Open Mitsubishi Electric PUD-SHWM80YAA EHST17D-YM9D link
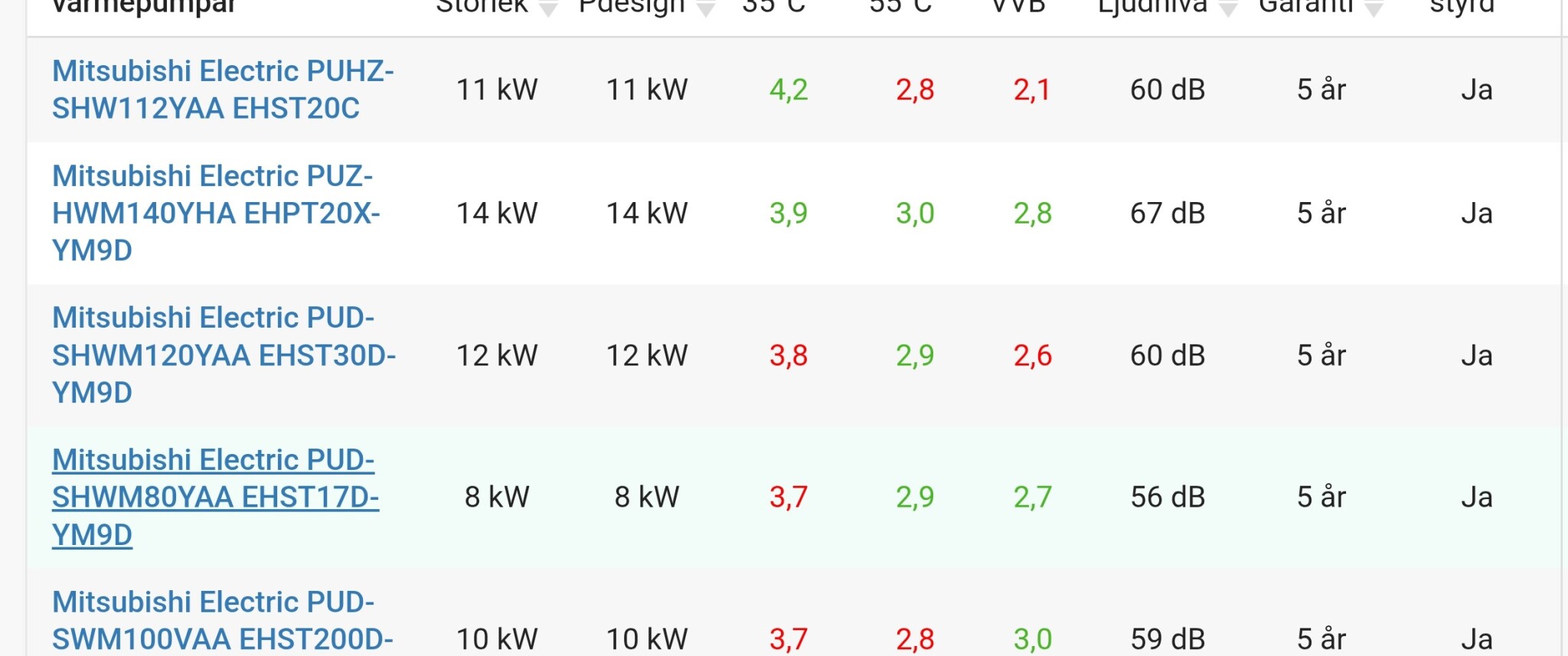This screenshot has height=656, width=1568. click(215, 497)
